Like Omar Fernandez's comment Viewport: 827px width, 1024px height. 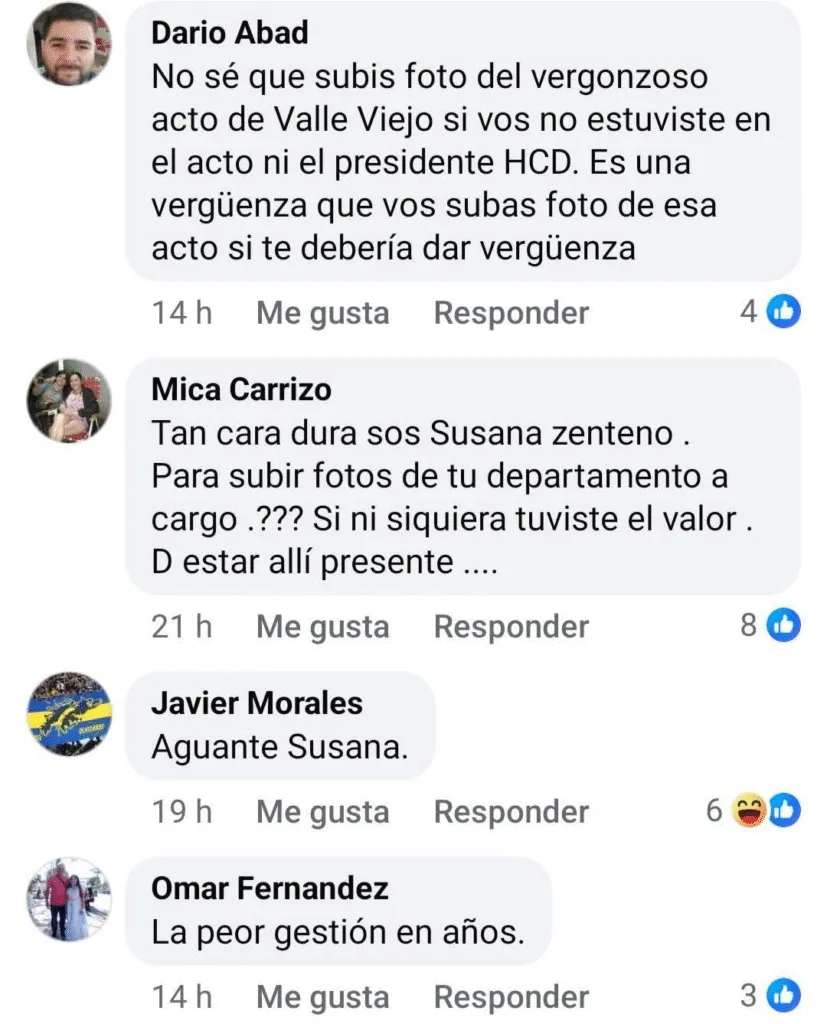click(x=322, y=997)
